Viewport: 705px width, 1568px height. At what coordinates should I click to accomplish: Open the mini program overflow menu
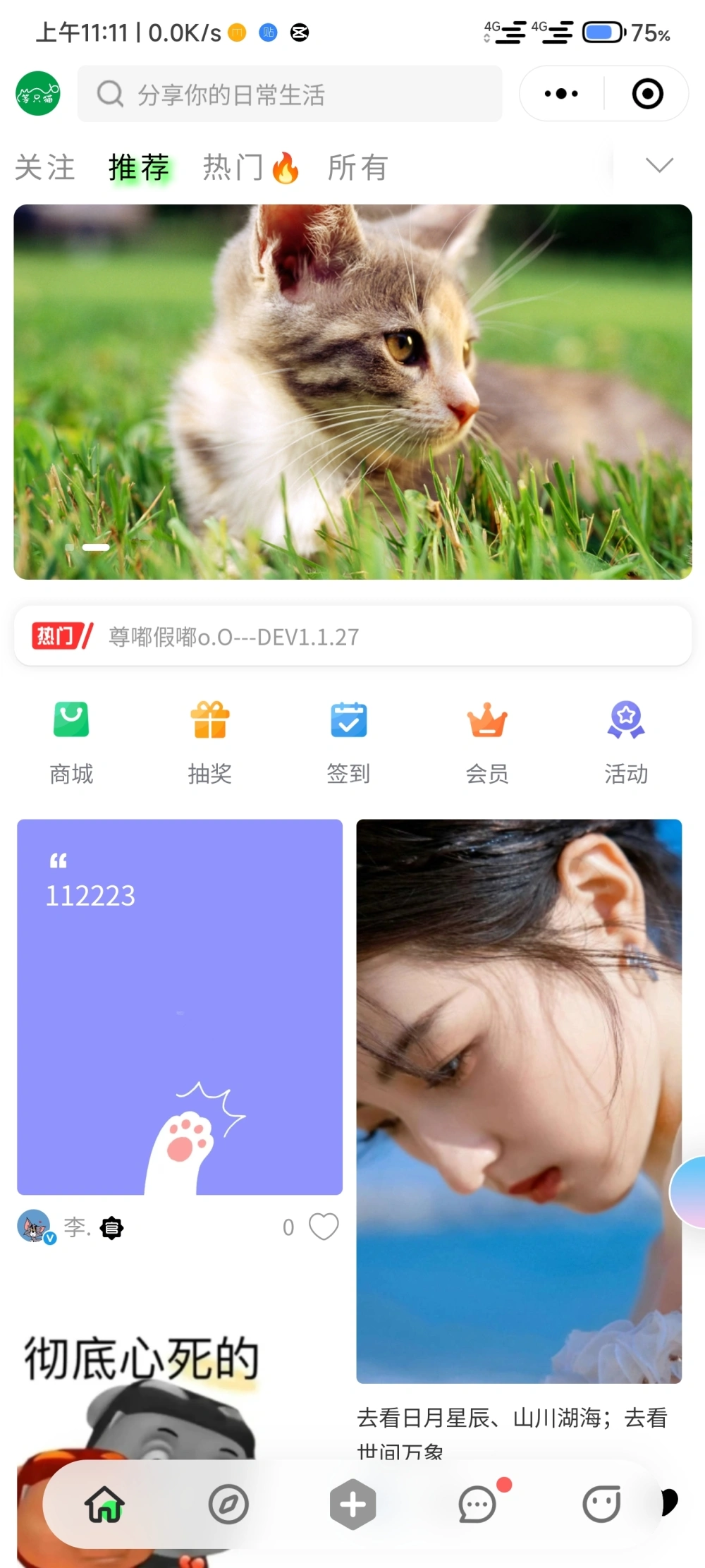[561, 94]
